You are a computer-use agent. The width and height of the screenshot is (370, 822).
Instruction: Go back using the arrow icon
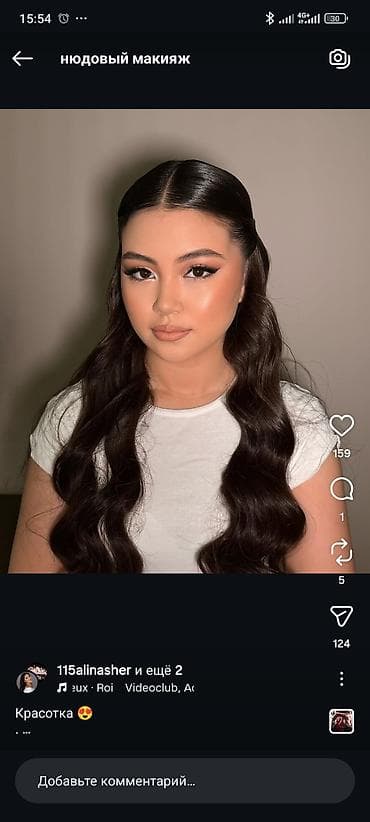click(23, 59)
